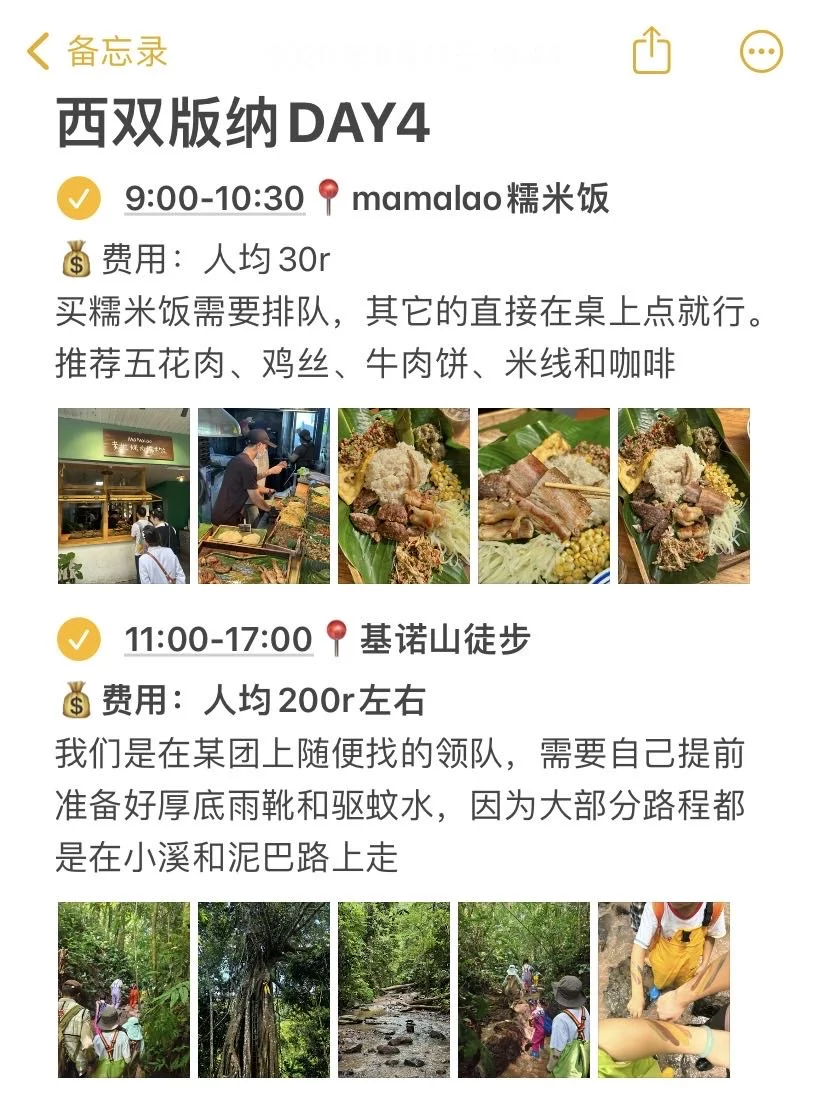This screenshot has height=1104, width=828.
Task: Tap the underlined 11:00-17:00 time
Action: (x=218, y=639)
